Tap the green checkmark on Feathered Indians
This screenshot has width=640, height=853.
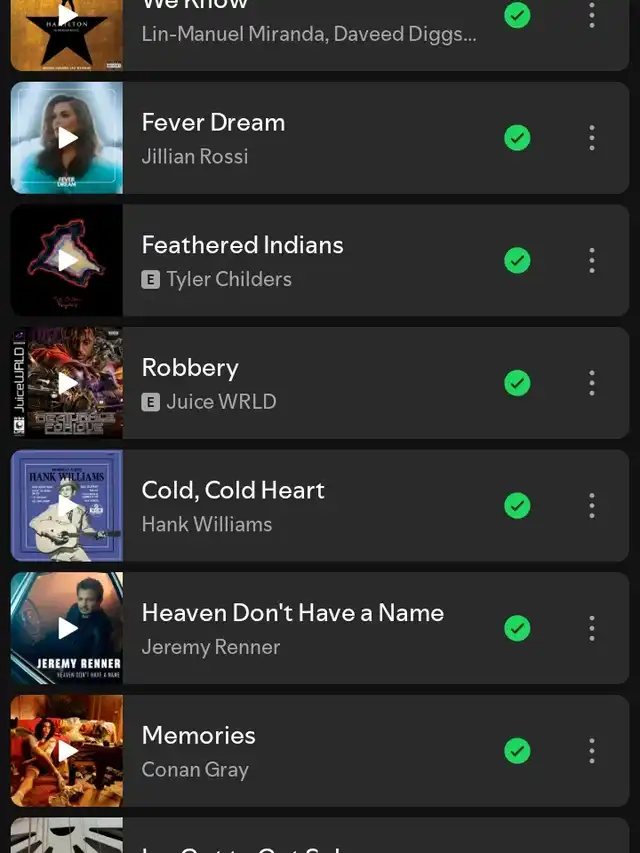(517, 260)
